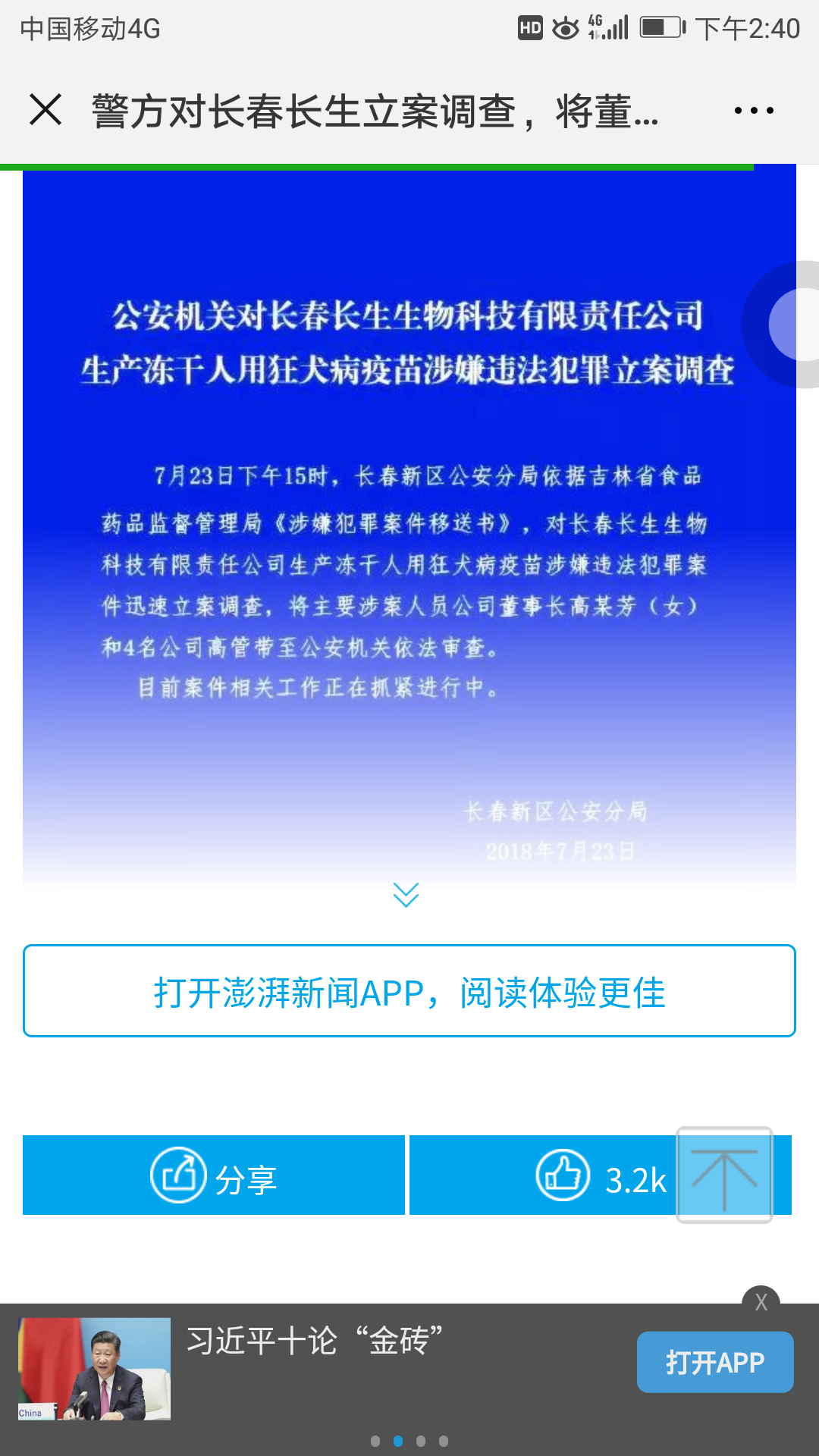819x1456 pixels.
Task: Close the article webview
Action: pos(45,110)
